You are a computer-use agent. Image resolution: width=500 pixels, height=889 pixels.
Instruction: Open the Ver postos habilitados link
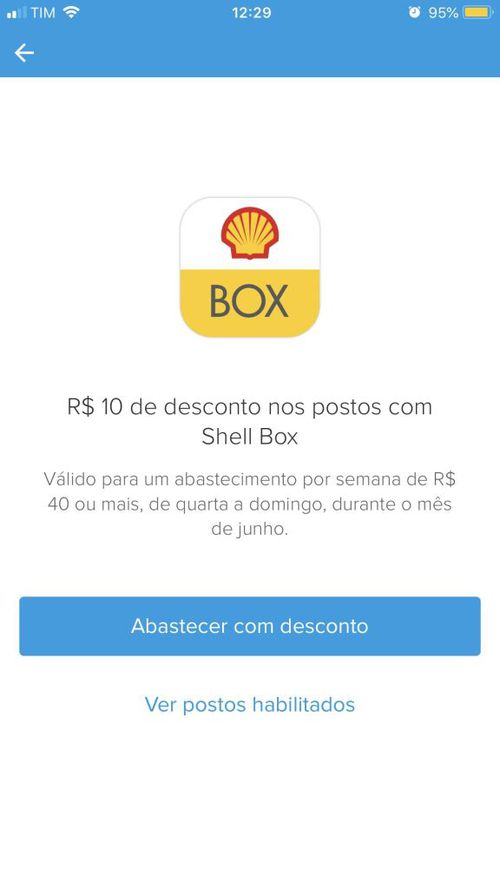250,705
